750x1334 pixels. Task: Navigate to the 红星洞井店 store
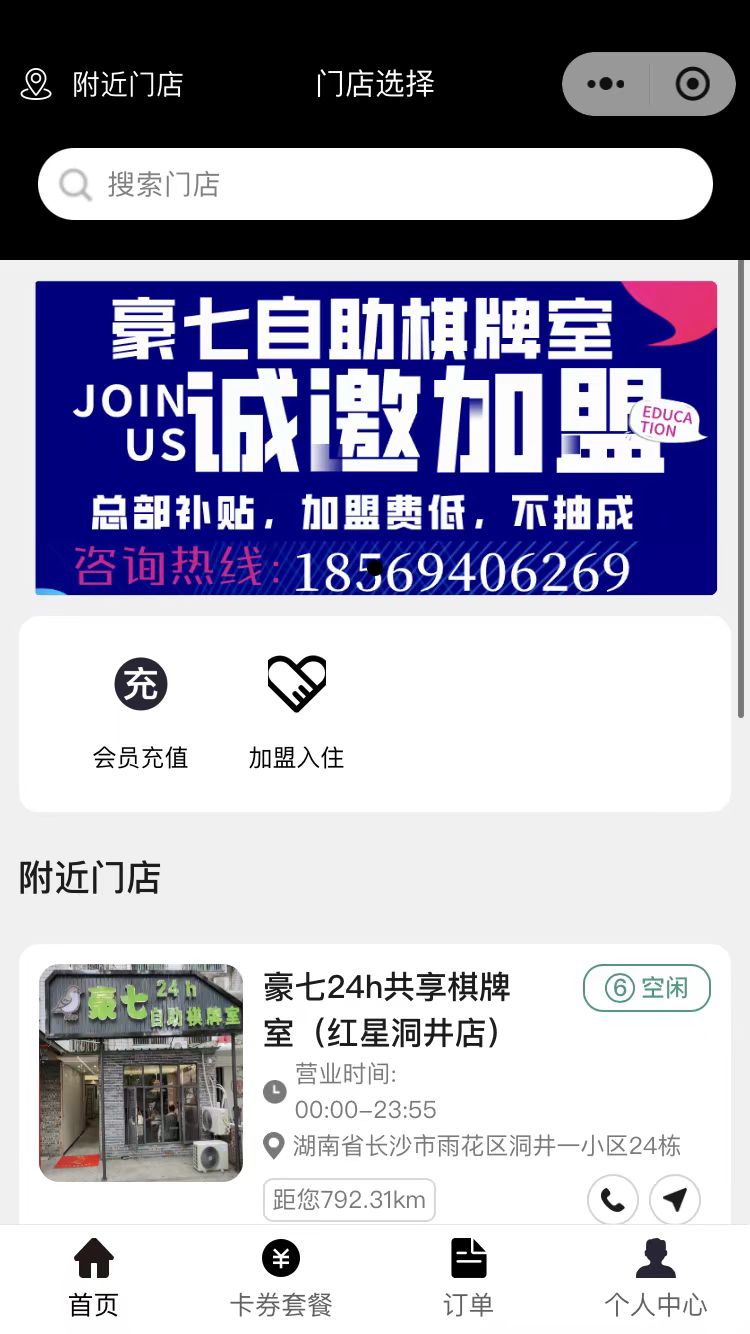675,1199
